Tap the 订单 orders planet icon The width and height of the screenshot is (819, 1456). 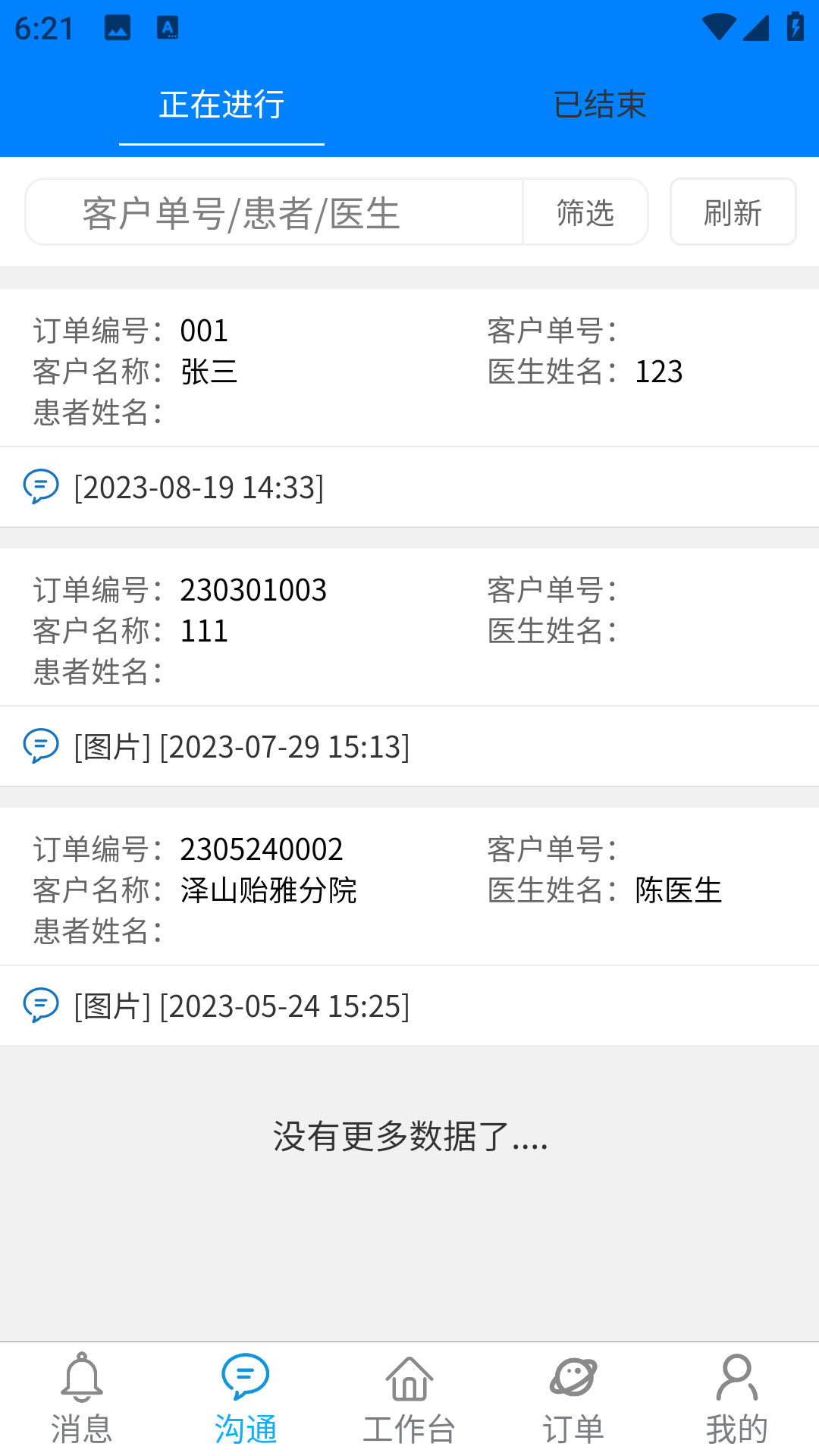click(573, 1399)
